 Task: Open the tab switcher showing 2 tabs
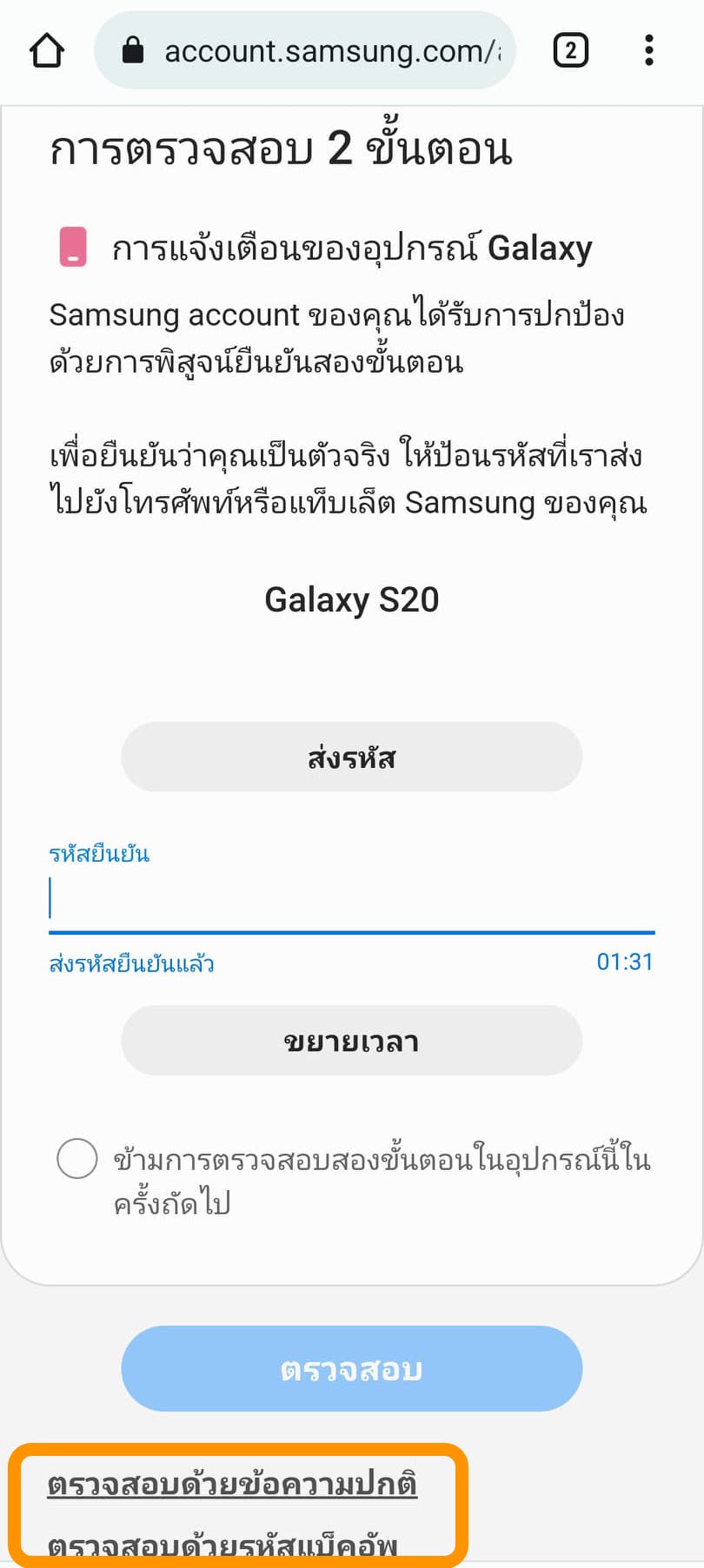click(x=570, y=50)
